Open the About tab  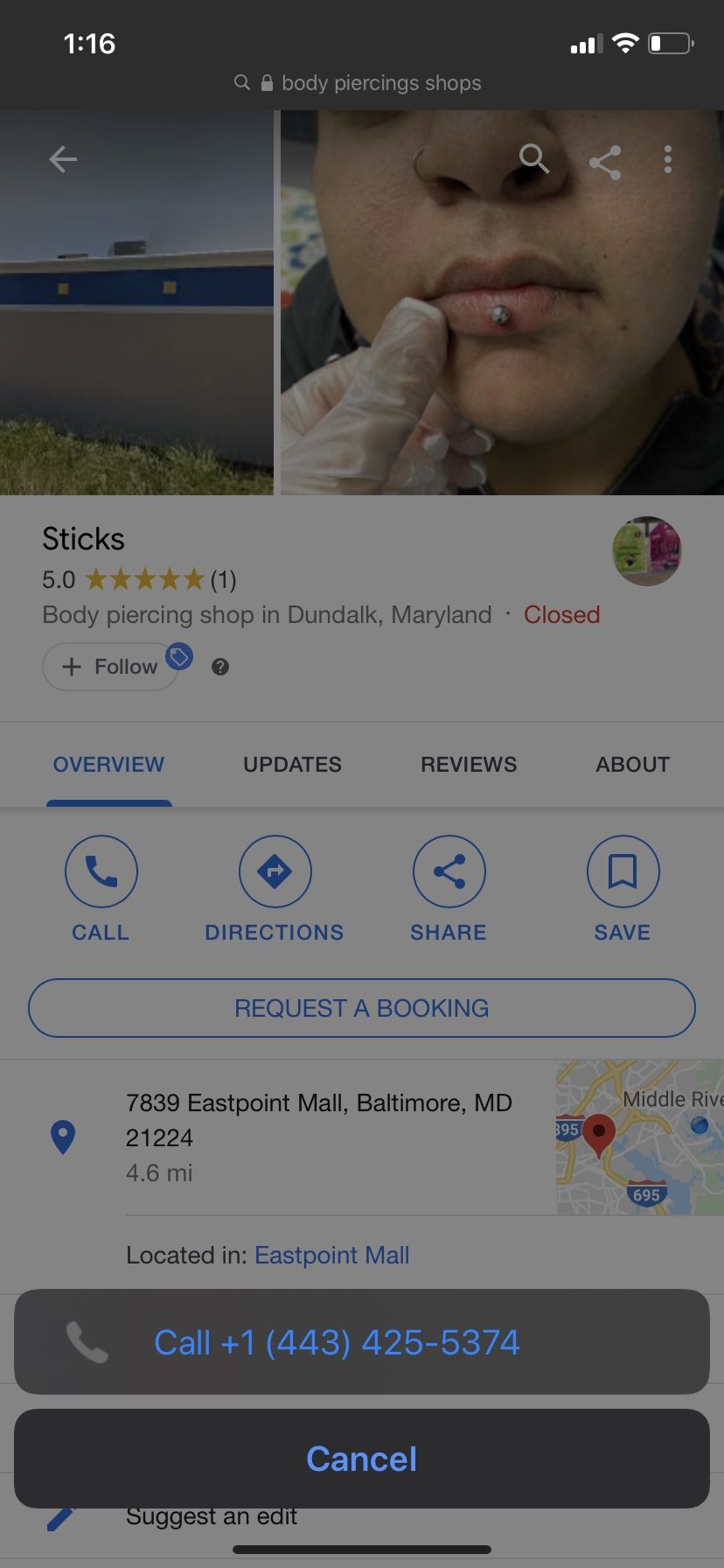pos(632,765)
